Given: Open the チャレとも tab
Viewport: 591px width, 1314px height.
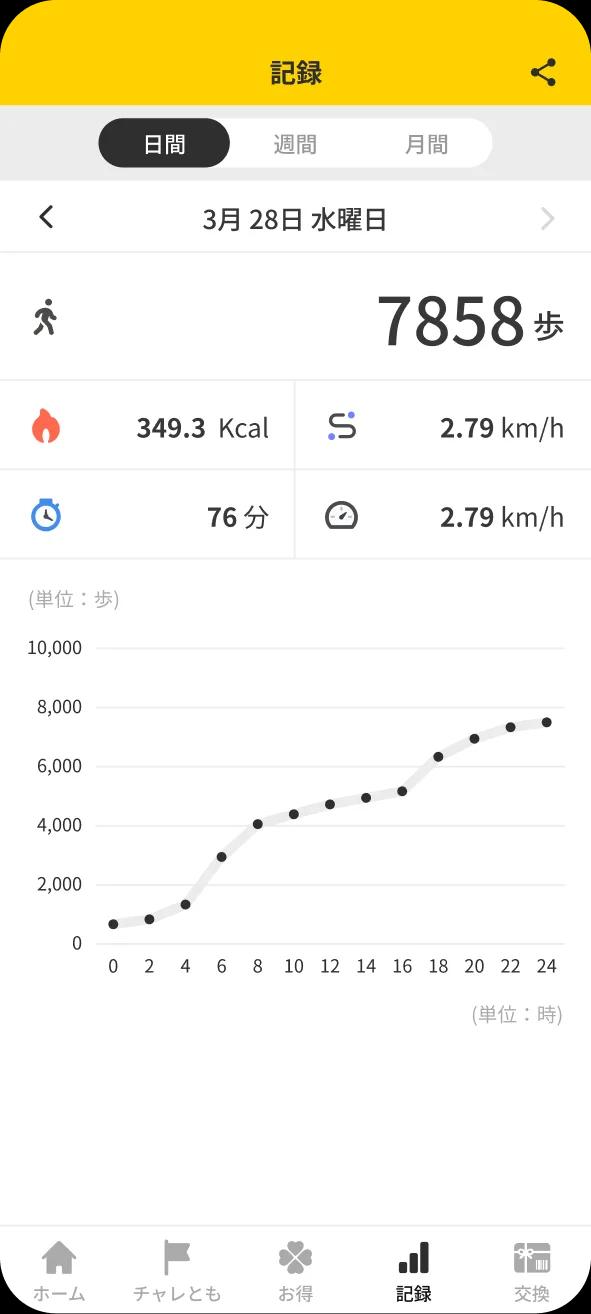Looking at the screenshot, I should 177,1271.
